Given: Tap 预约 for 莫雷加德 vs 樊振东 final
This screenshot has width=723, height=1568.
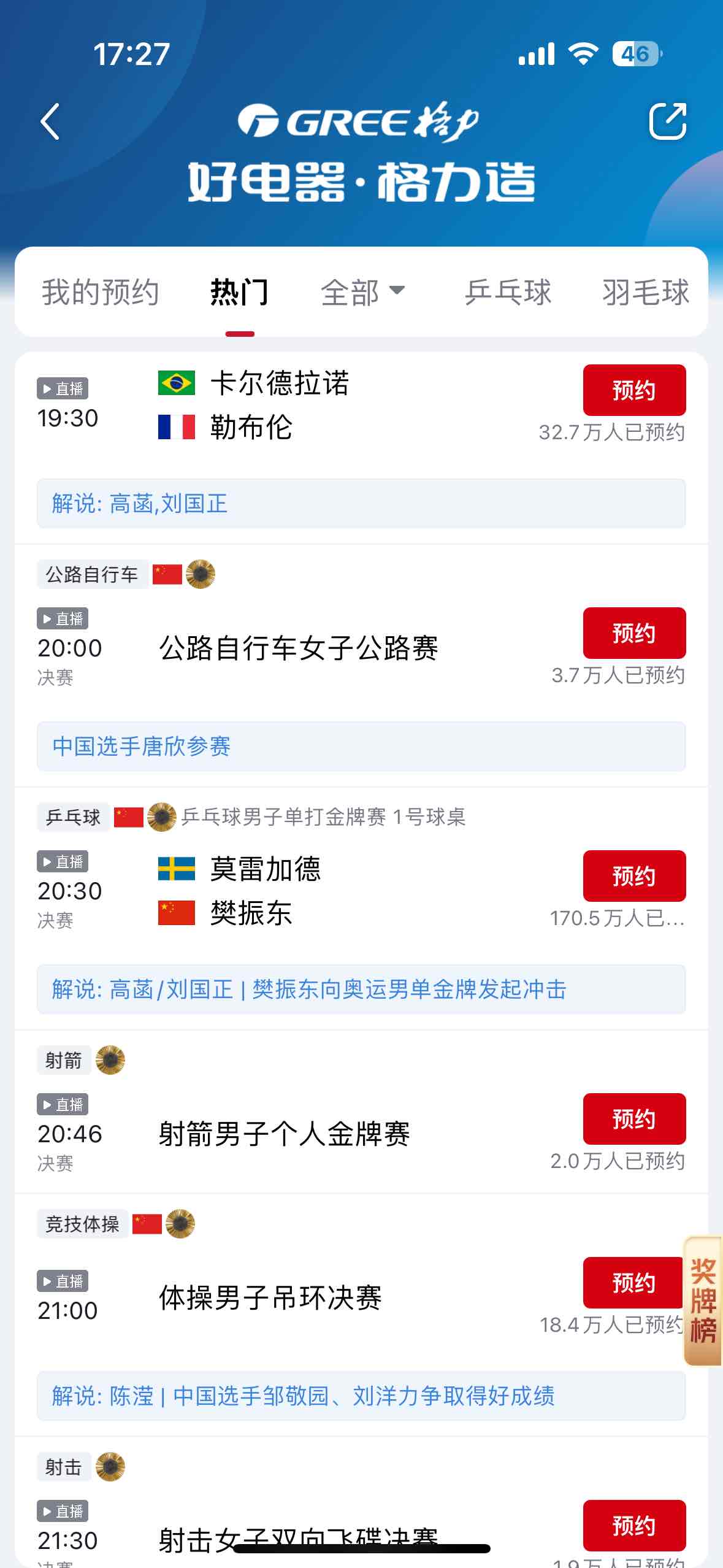Looking at the screenshot, I should [x=634, y=876].
